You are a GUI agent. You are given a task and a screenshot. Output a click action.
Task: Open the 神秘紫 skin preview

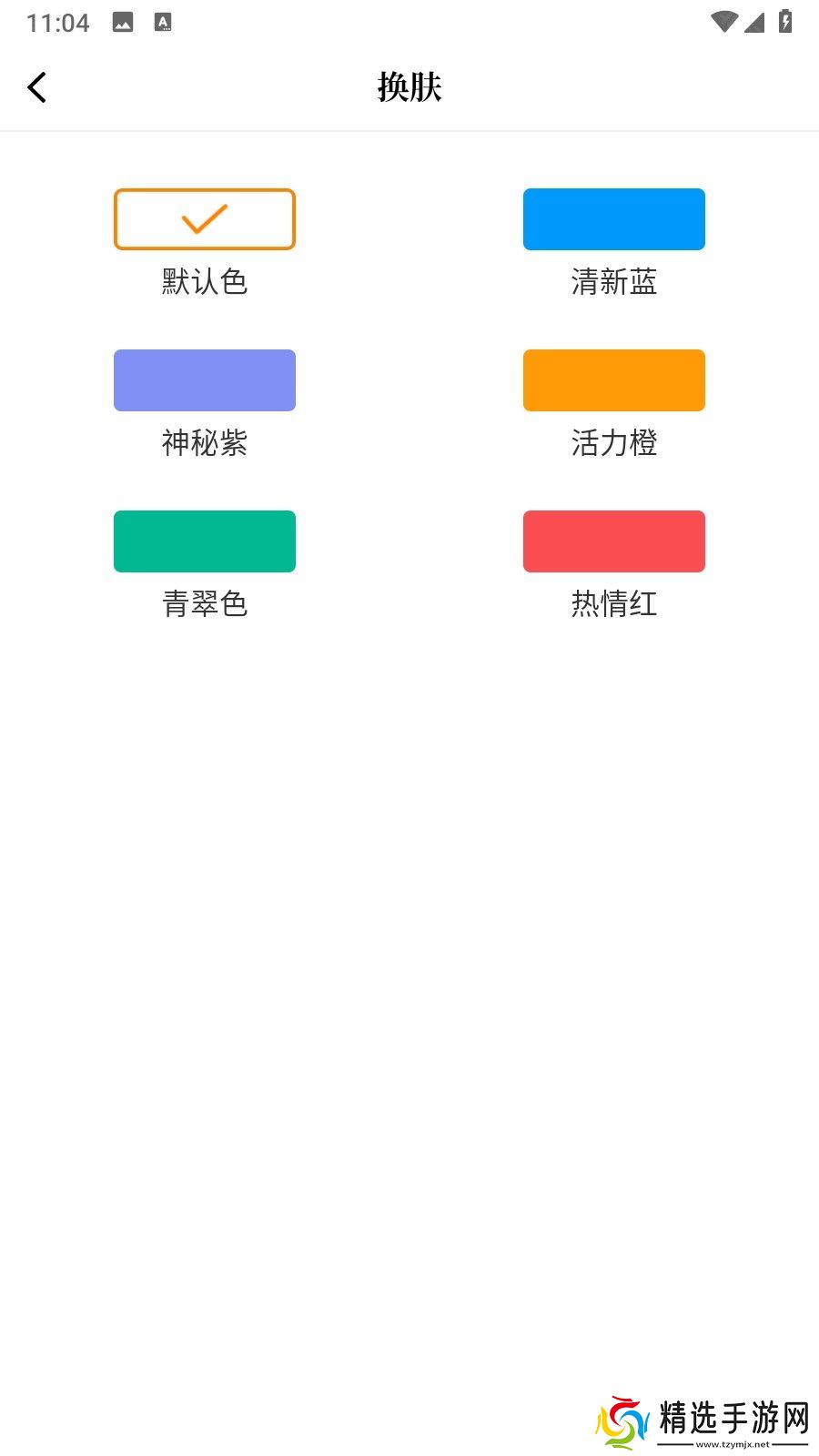point(204,379)
